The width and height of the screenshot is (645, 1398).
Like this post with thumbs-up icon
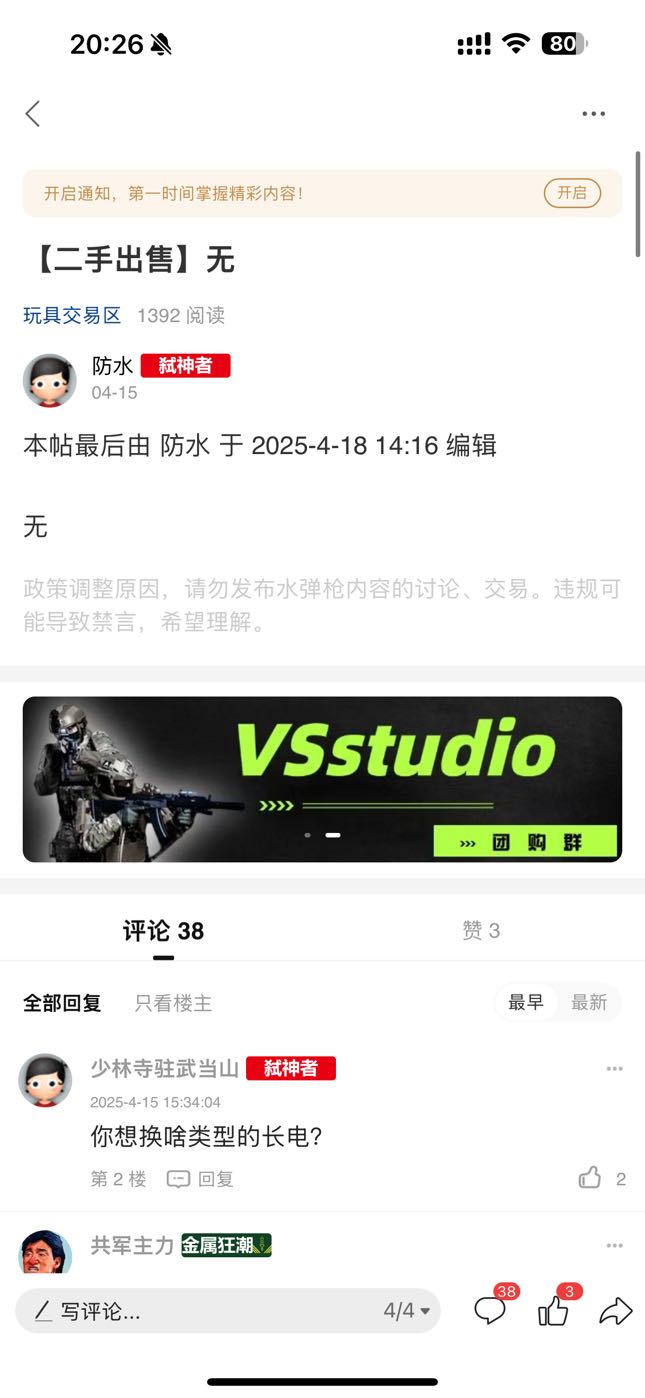[553, 1311]
